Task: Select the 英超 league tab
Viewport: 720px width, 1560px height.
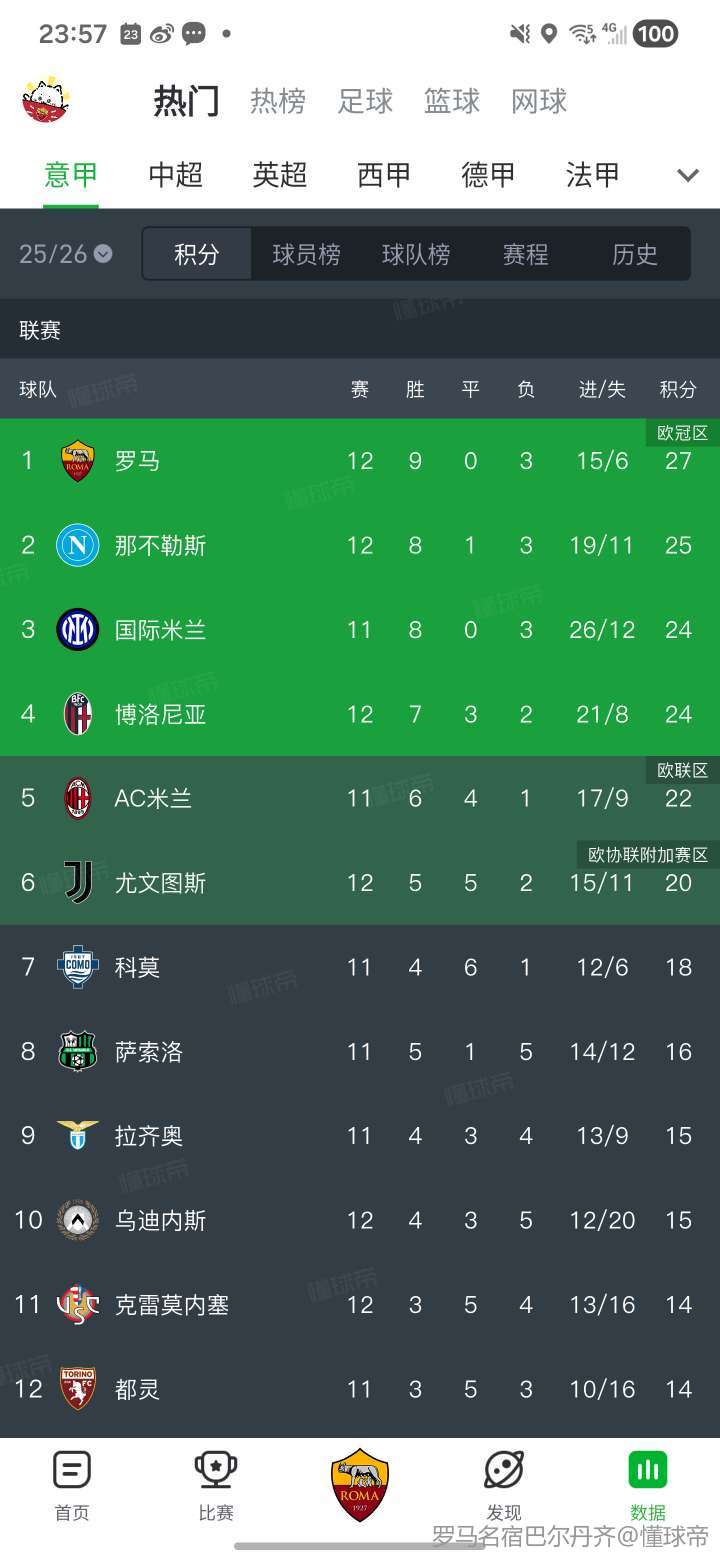Action: click(x=280, y=175)
